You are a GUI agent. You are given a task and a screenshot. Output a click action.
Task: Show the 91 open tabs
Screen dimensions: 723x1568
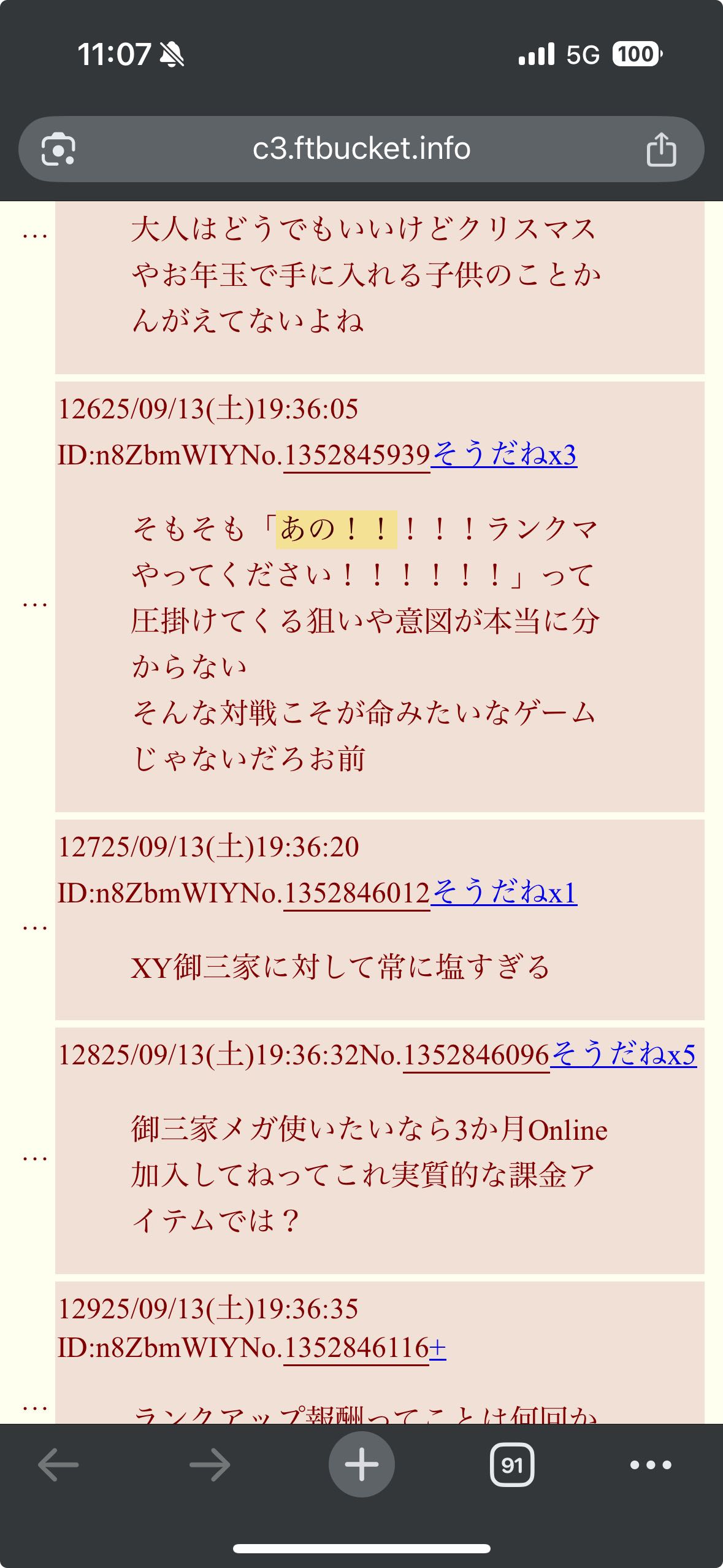click(x=512, y=1465)
